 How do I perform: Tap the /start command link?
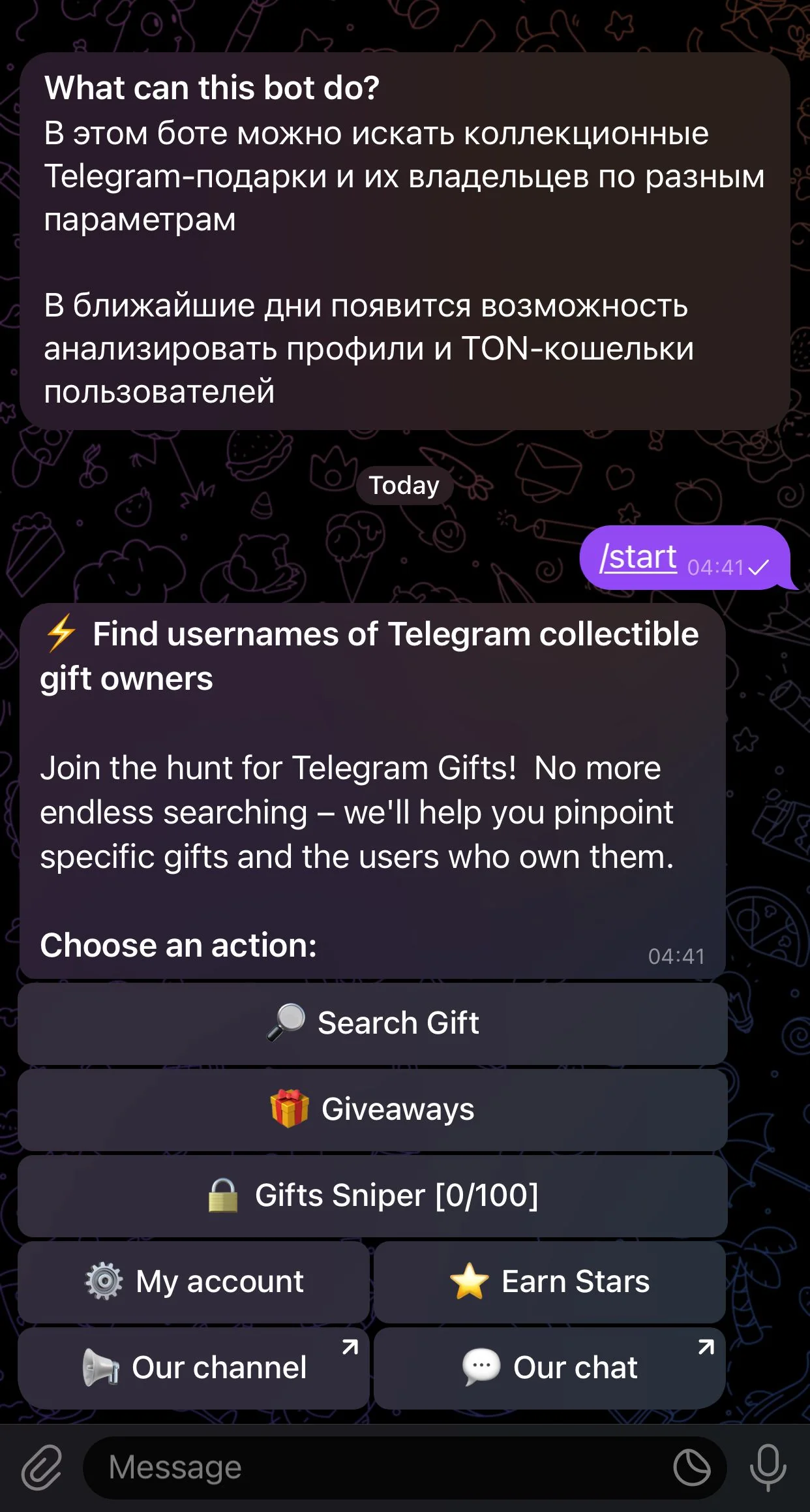pyautogui.click(x=638, y=557)
